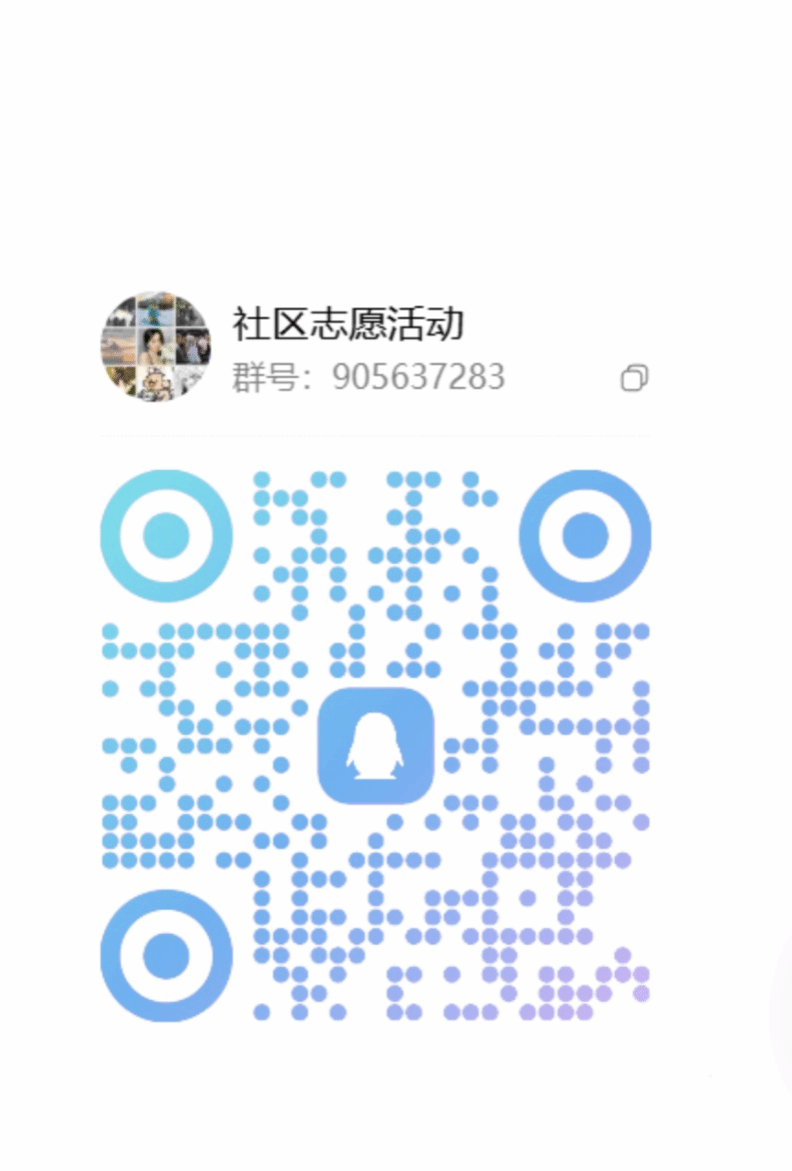Screen dimensions: 792x1171
Task: Copy the group number 905637283
Action: tap(634, 377)
